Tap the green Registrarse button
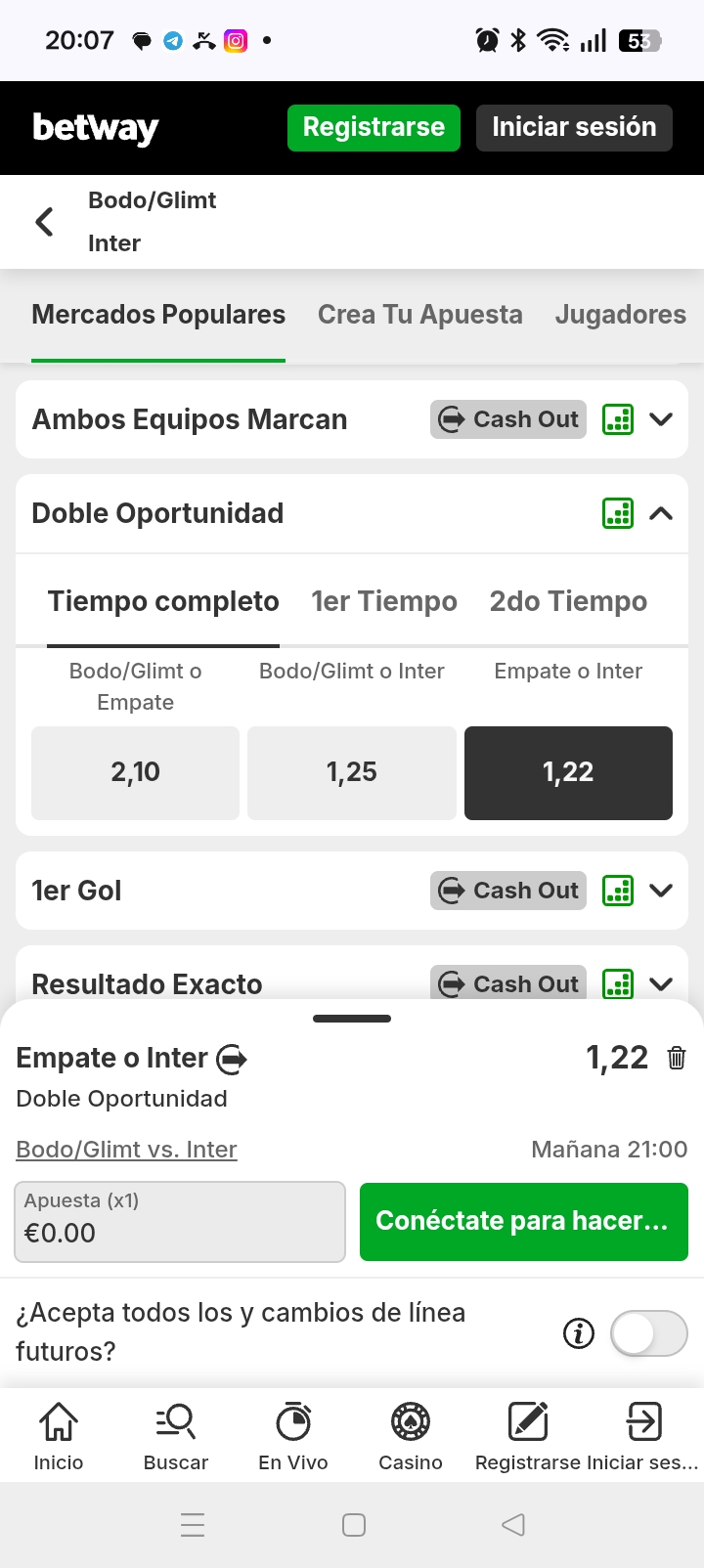This screenshot has width=704, height=1568. pyautogui.click(x=374, y=128)
